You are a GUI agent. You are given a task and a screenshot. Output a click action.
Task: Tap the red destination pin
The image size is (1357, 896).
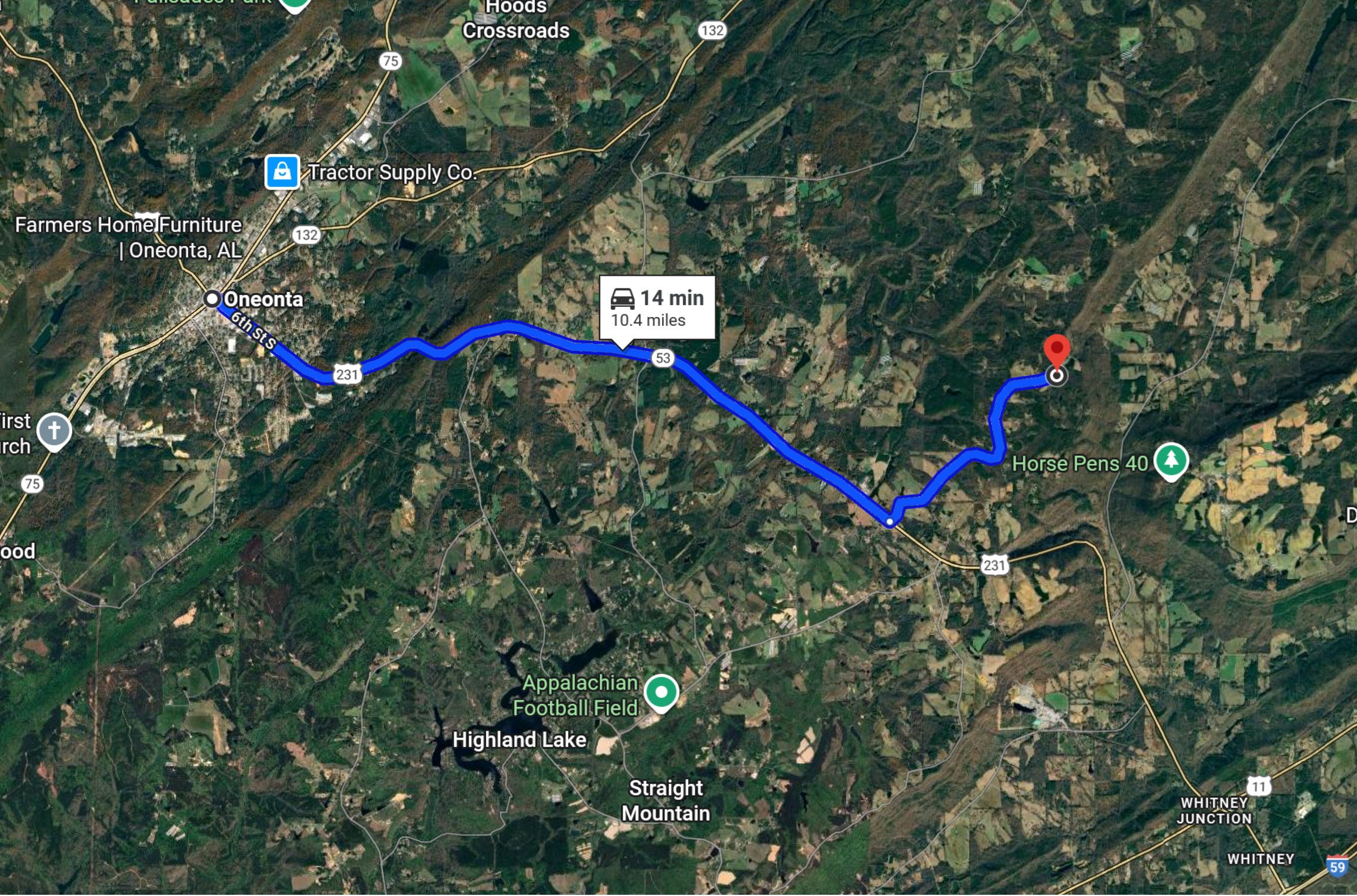pos(1056,350)
